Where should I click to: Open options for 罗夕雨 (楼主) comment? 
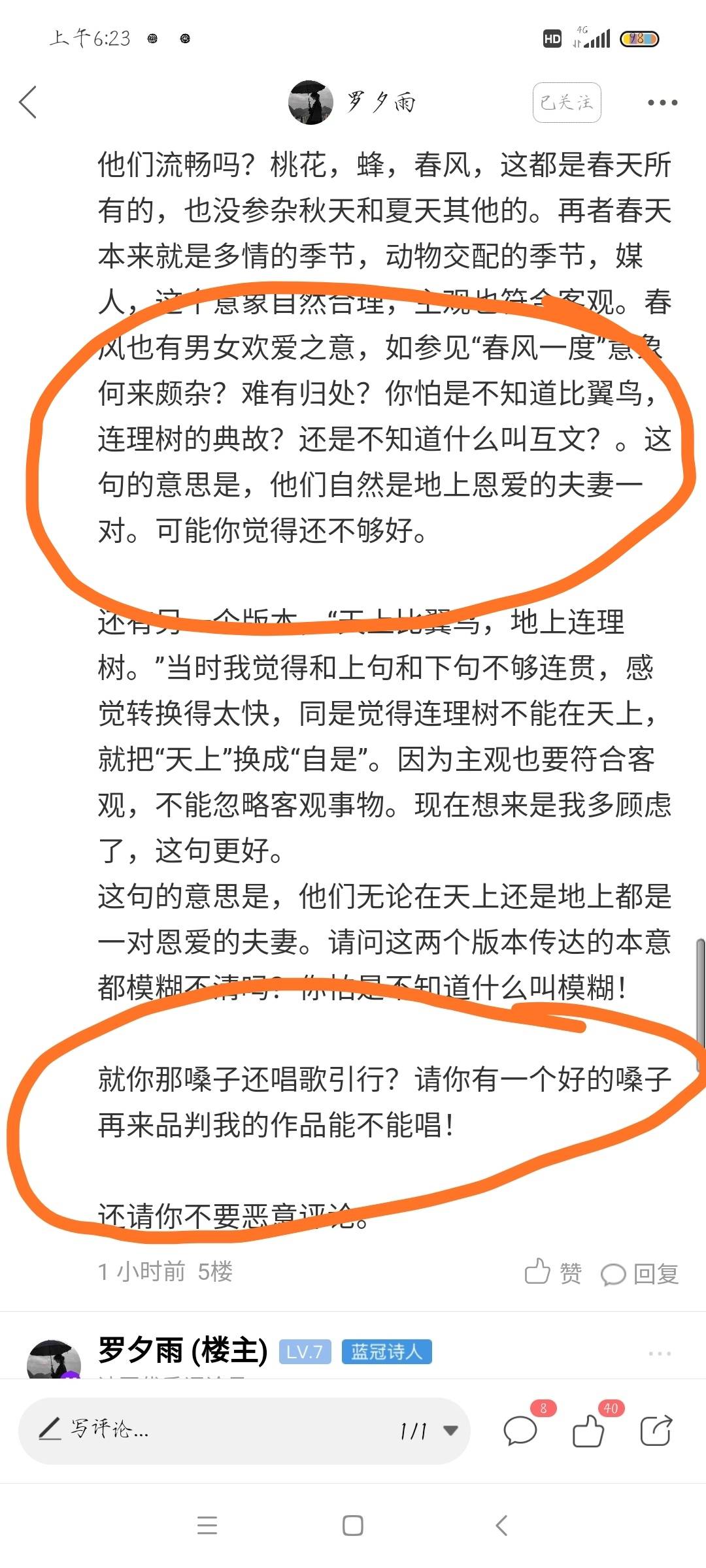point(660,1354)
